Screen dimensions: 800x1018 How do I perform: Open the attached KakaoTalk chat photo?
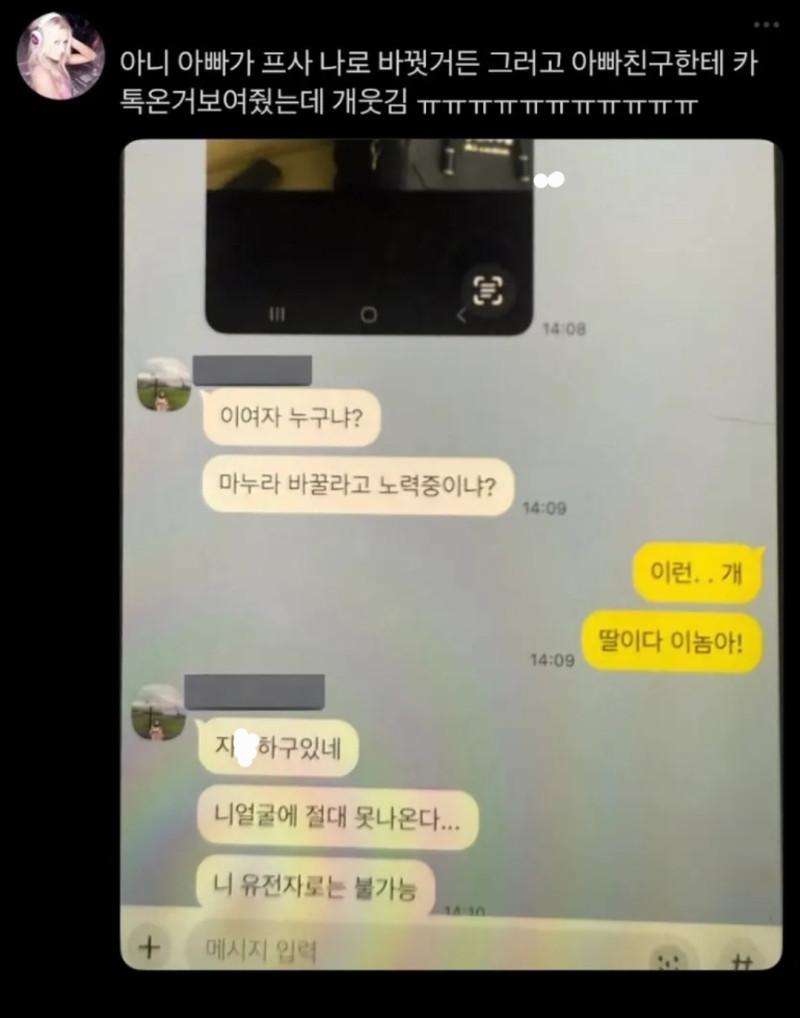click(450, 555)
